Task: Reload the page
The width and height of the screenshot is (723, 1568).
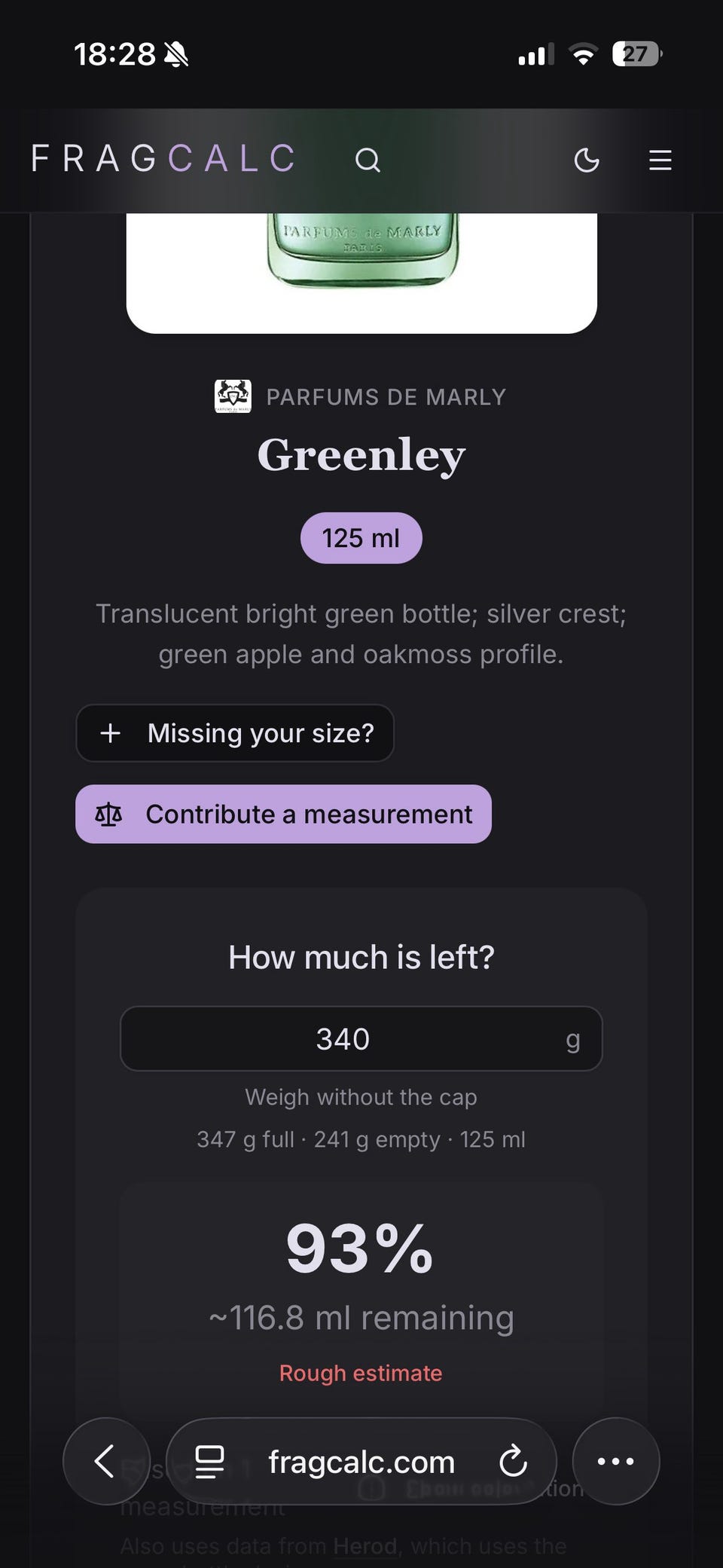Action: point(514,1461)
